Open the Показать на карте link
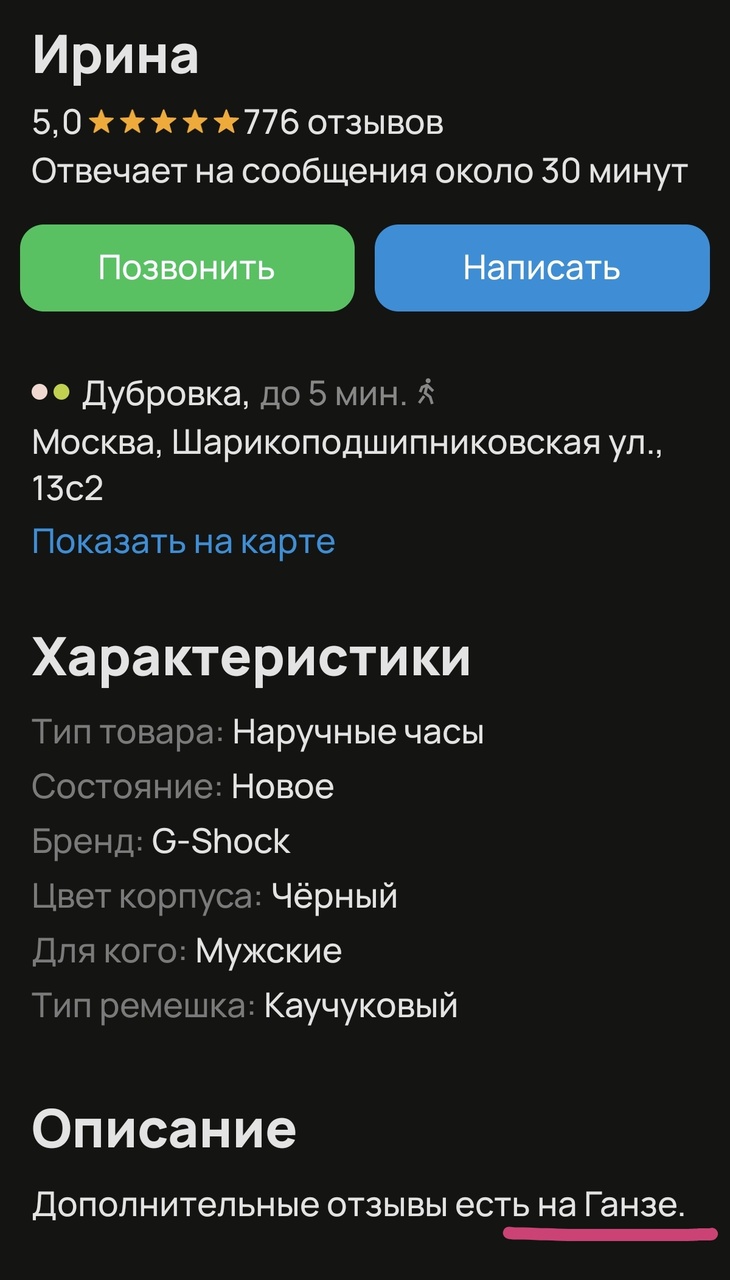 [183, 541]
